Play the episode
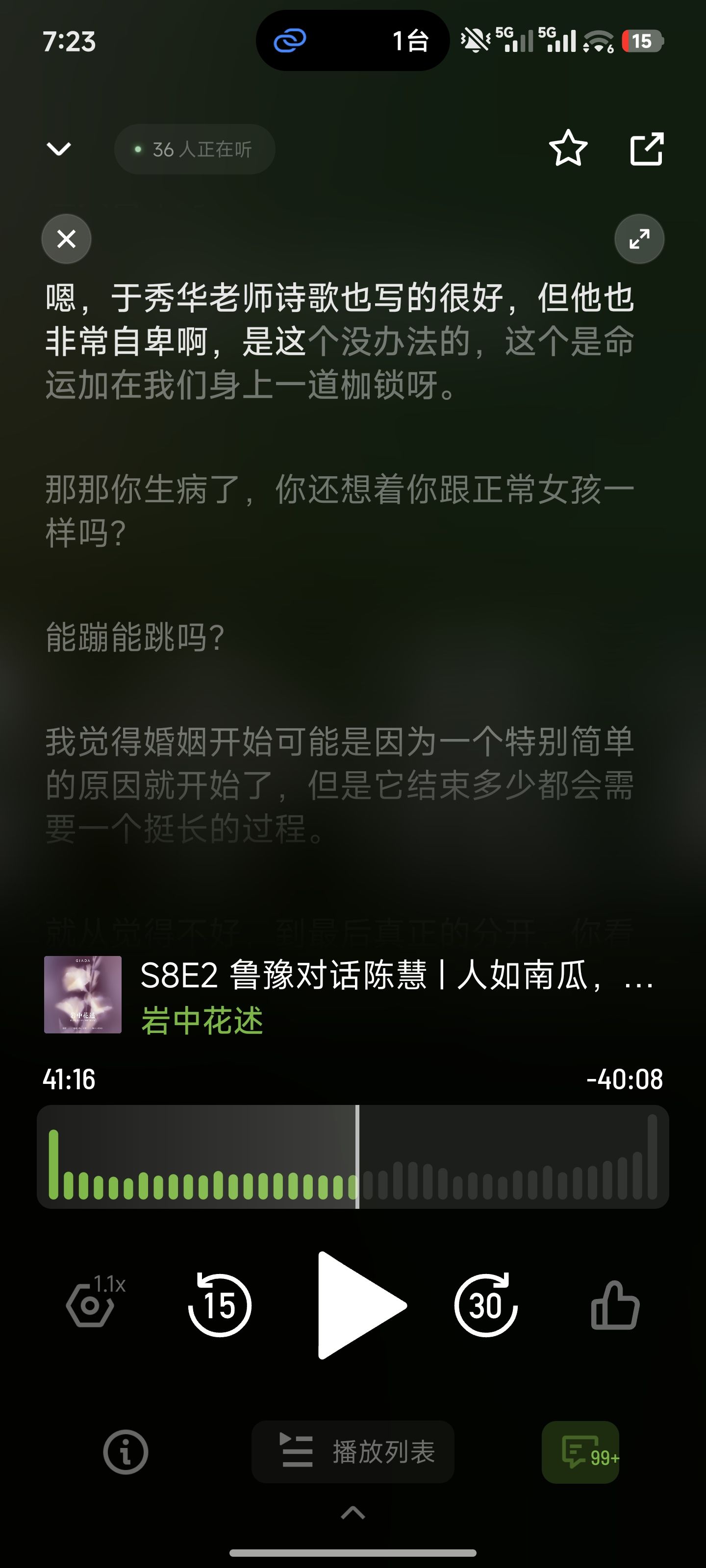 [x=359, y=1305]
